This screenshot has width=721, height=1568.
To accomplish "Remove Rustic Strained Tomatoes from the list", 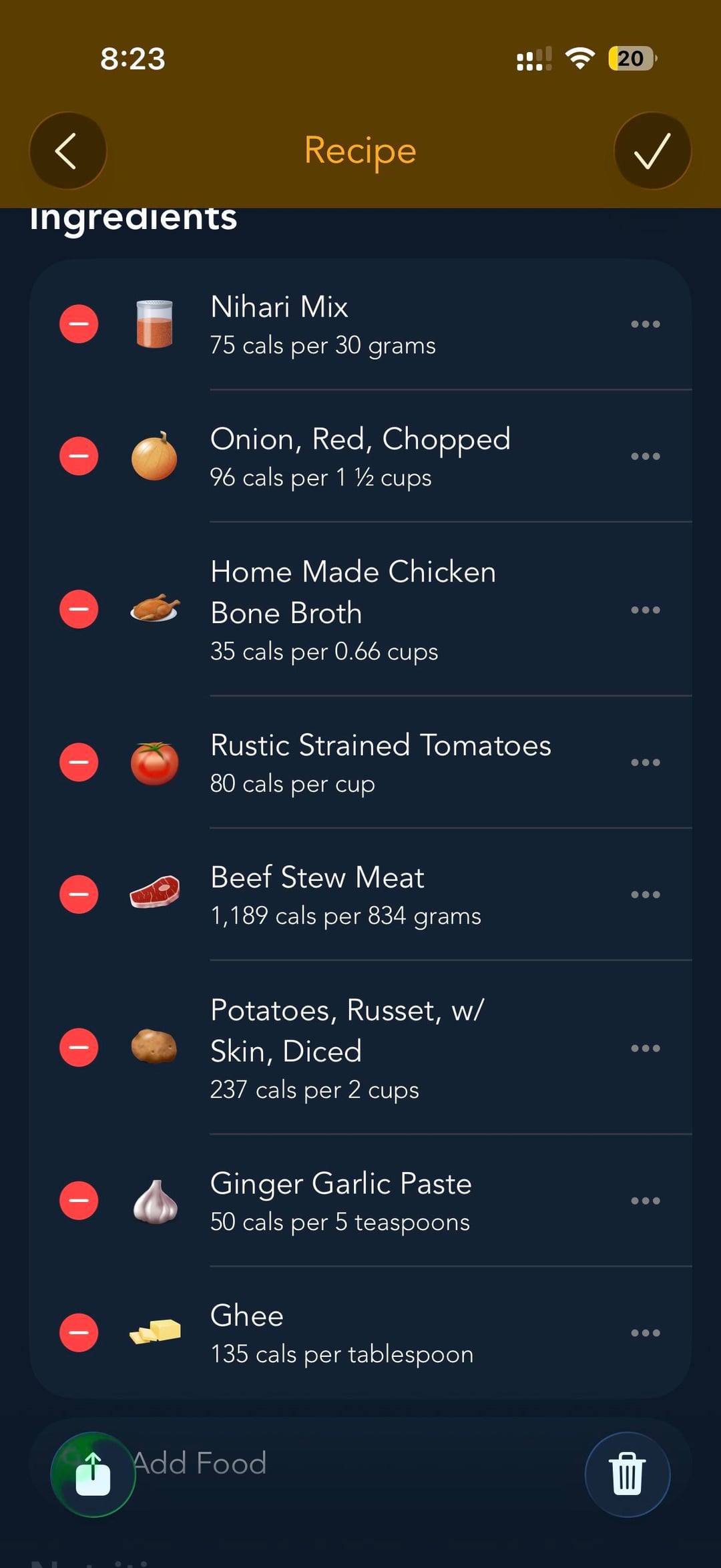I will click(x=79, y=762).
